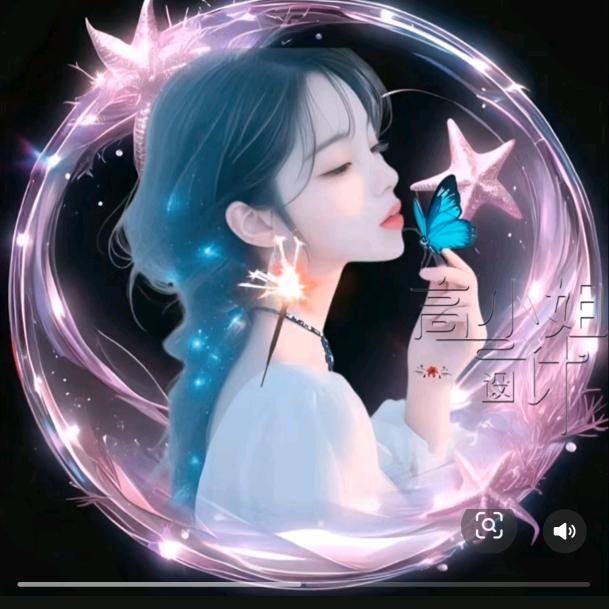Viewport: 609px width, 609px height.
Task: Mute the video sound
Action: (565, 530)
